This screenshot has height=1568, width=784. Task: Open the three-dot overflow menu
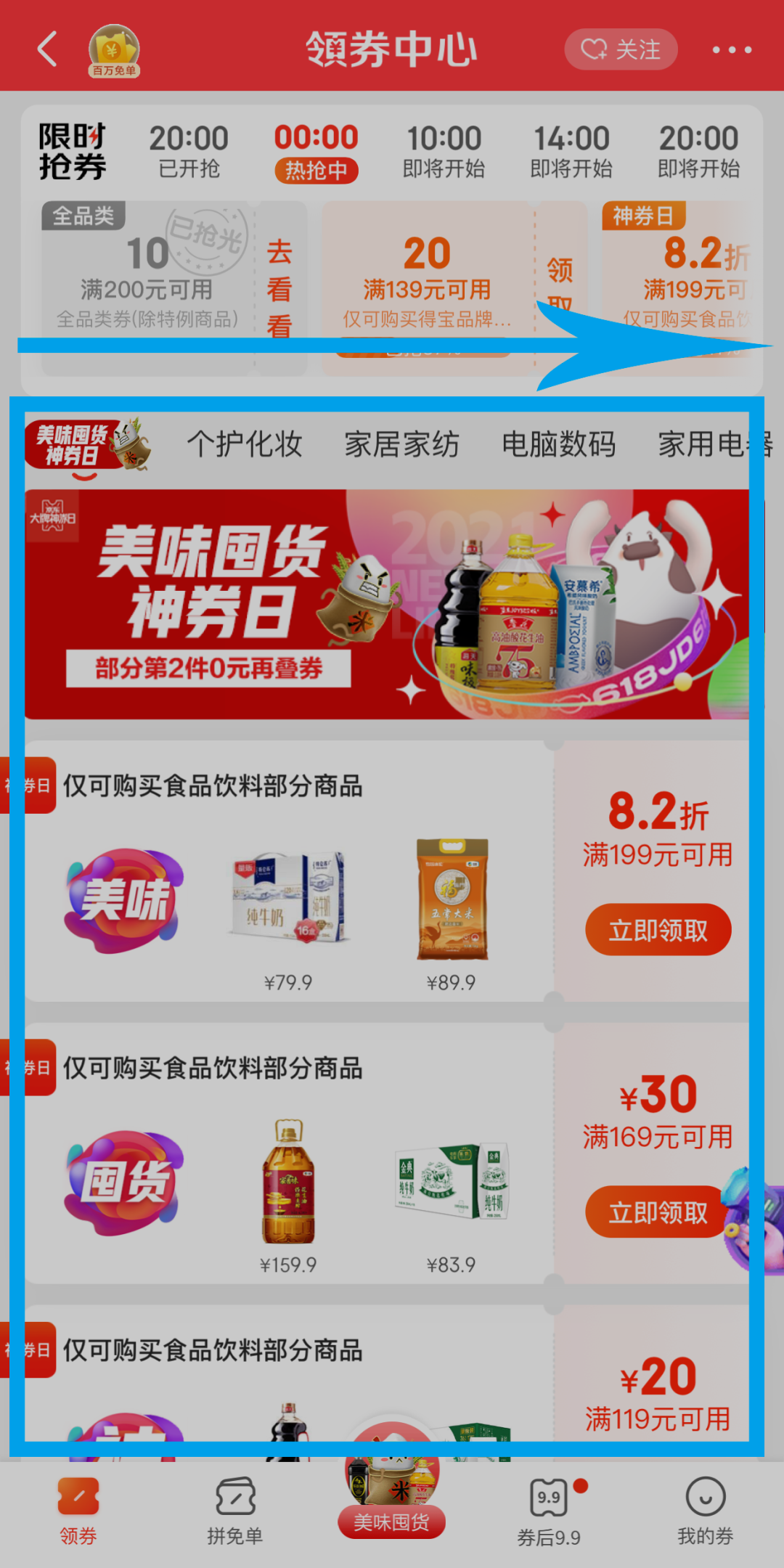tap(731, 49)
